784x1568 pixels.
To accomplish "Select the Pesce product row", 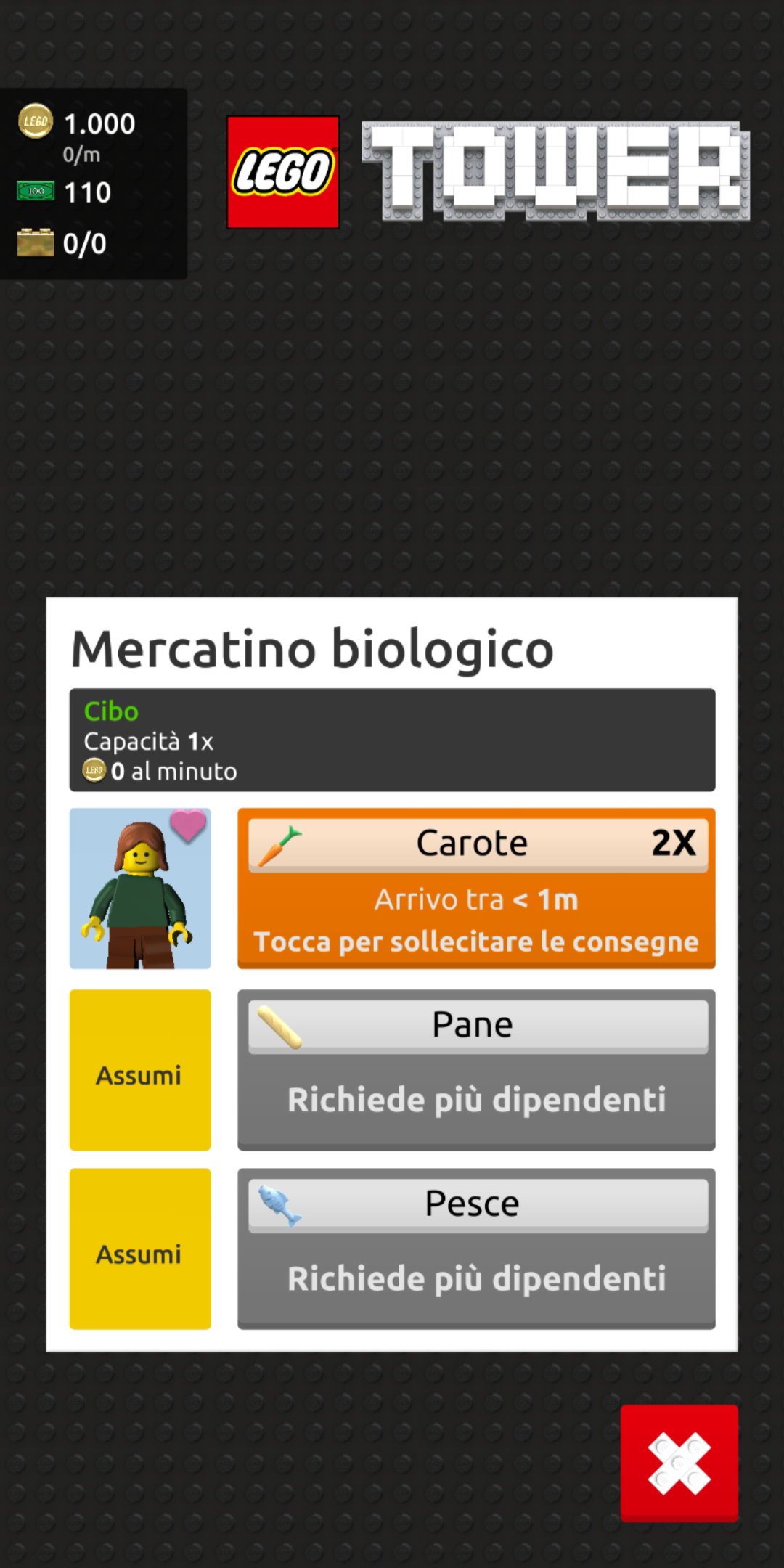I will (x=476, y=1249).
